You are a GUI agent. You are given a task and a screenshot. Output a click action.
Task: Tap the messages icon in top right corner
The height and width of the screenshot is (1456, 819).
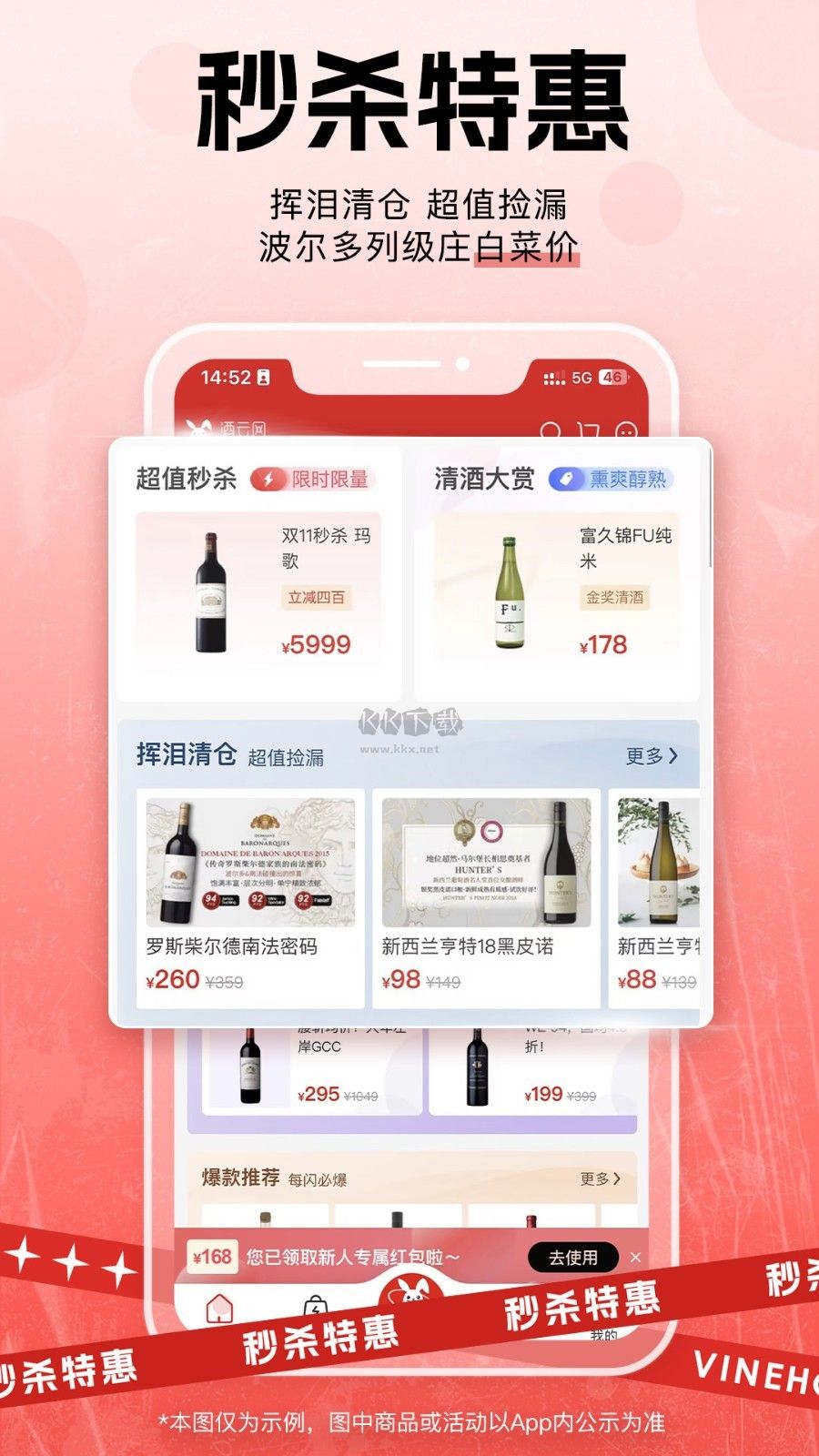point(628,430)
